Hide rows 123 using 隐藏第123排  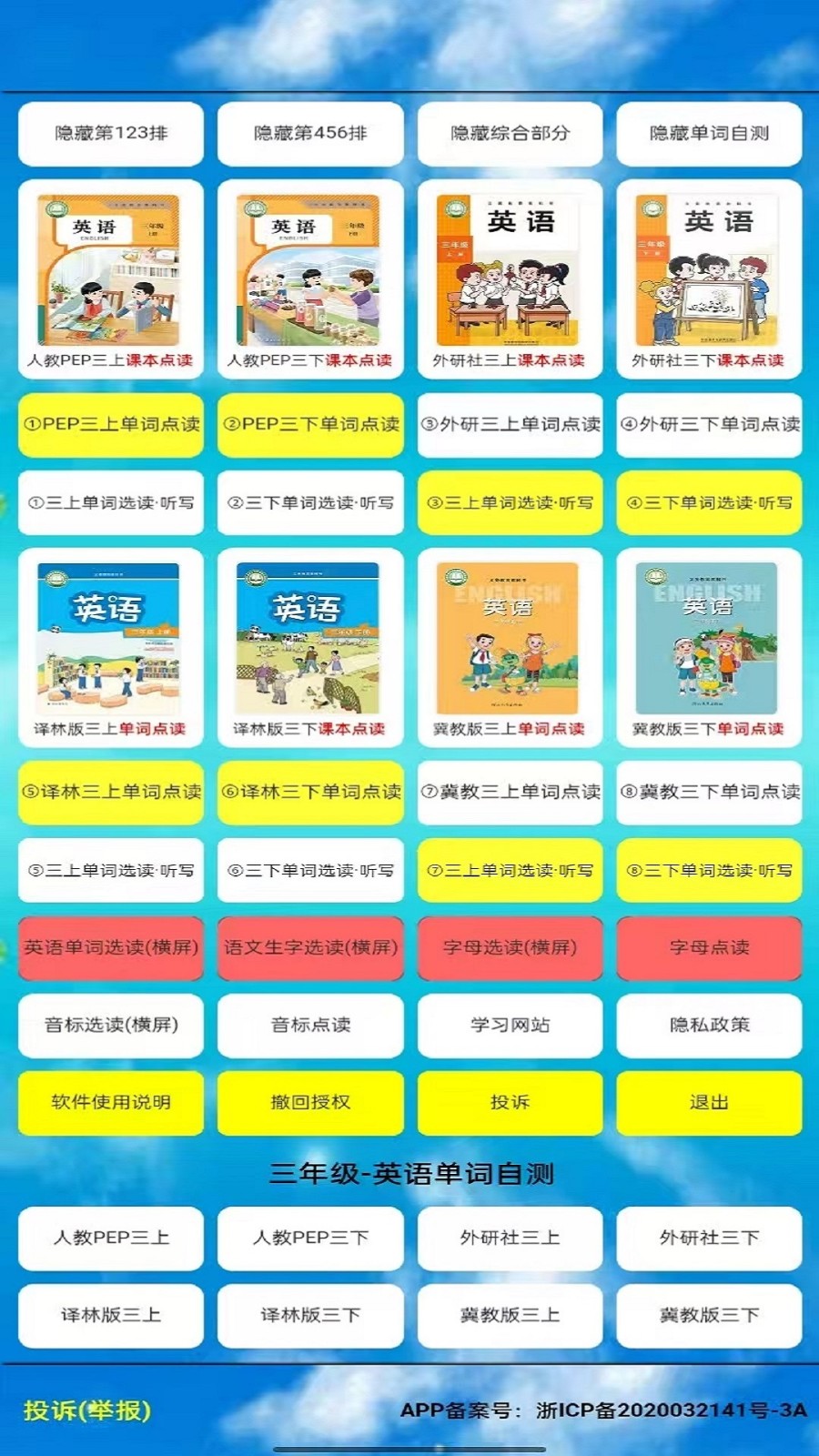tap(110, 133)
